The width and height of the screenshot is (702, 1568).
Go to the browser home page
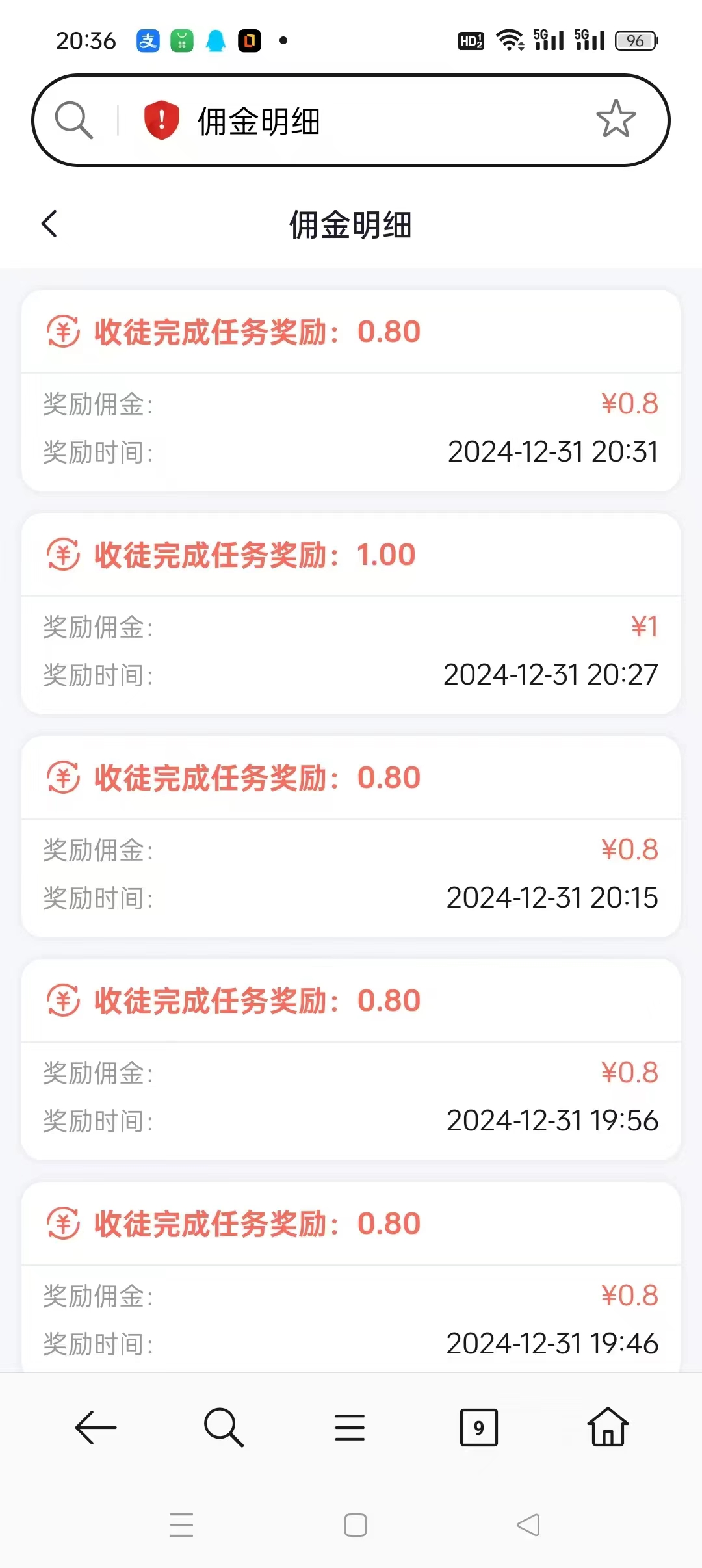pos(608,1426)
